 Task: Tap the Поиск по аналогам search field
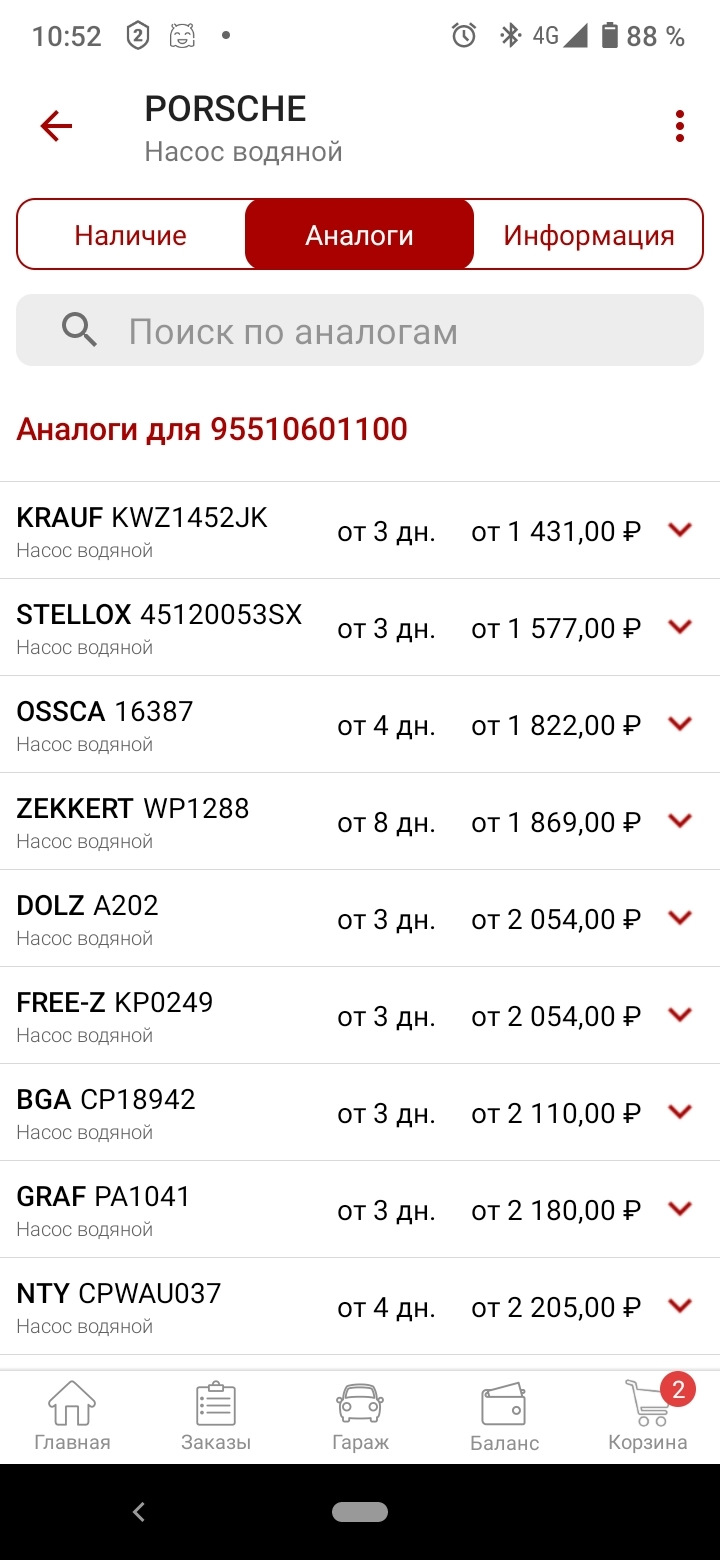click(x=360, y=330)
